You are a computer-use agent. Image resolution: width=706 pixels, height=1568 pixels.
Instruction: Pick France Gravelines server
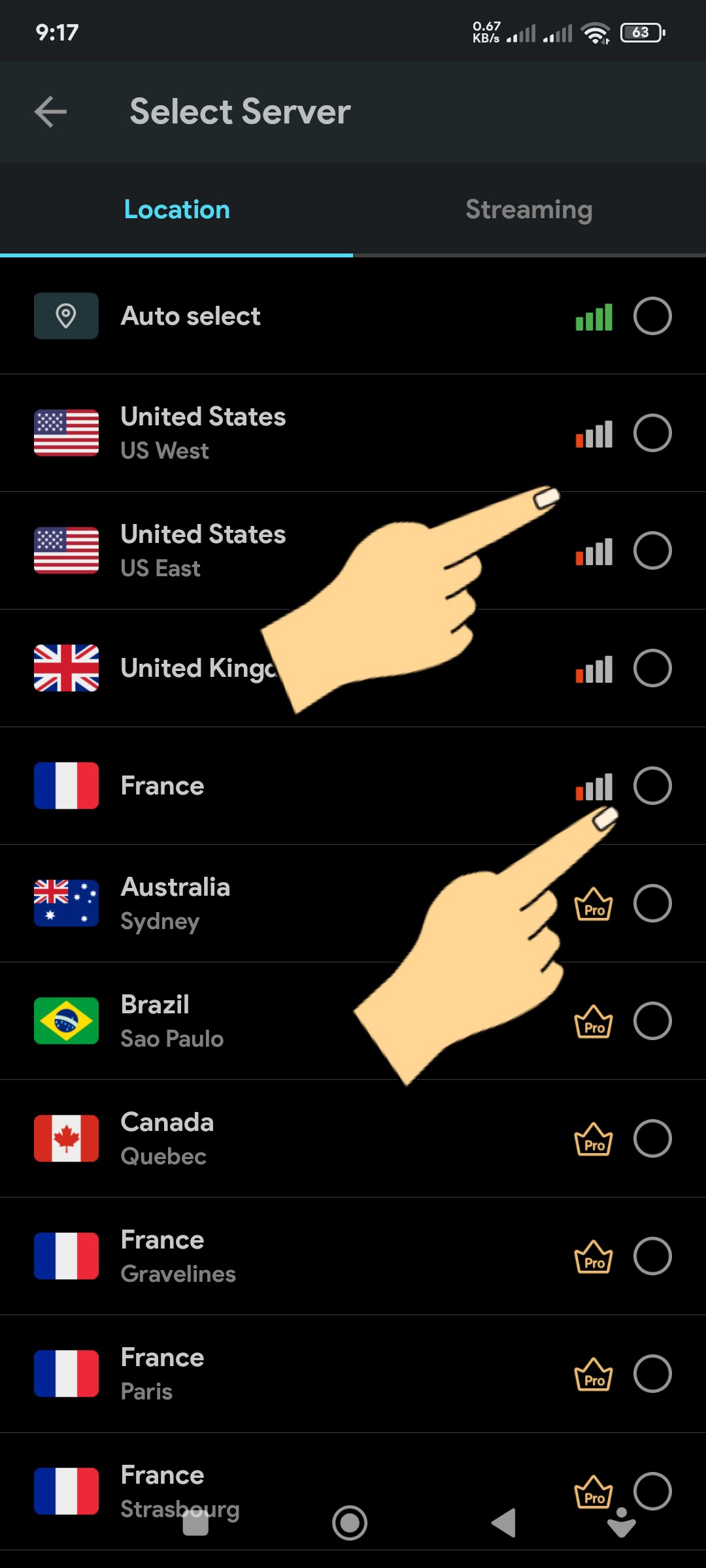pos(652,1256)
